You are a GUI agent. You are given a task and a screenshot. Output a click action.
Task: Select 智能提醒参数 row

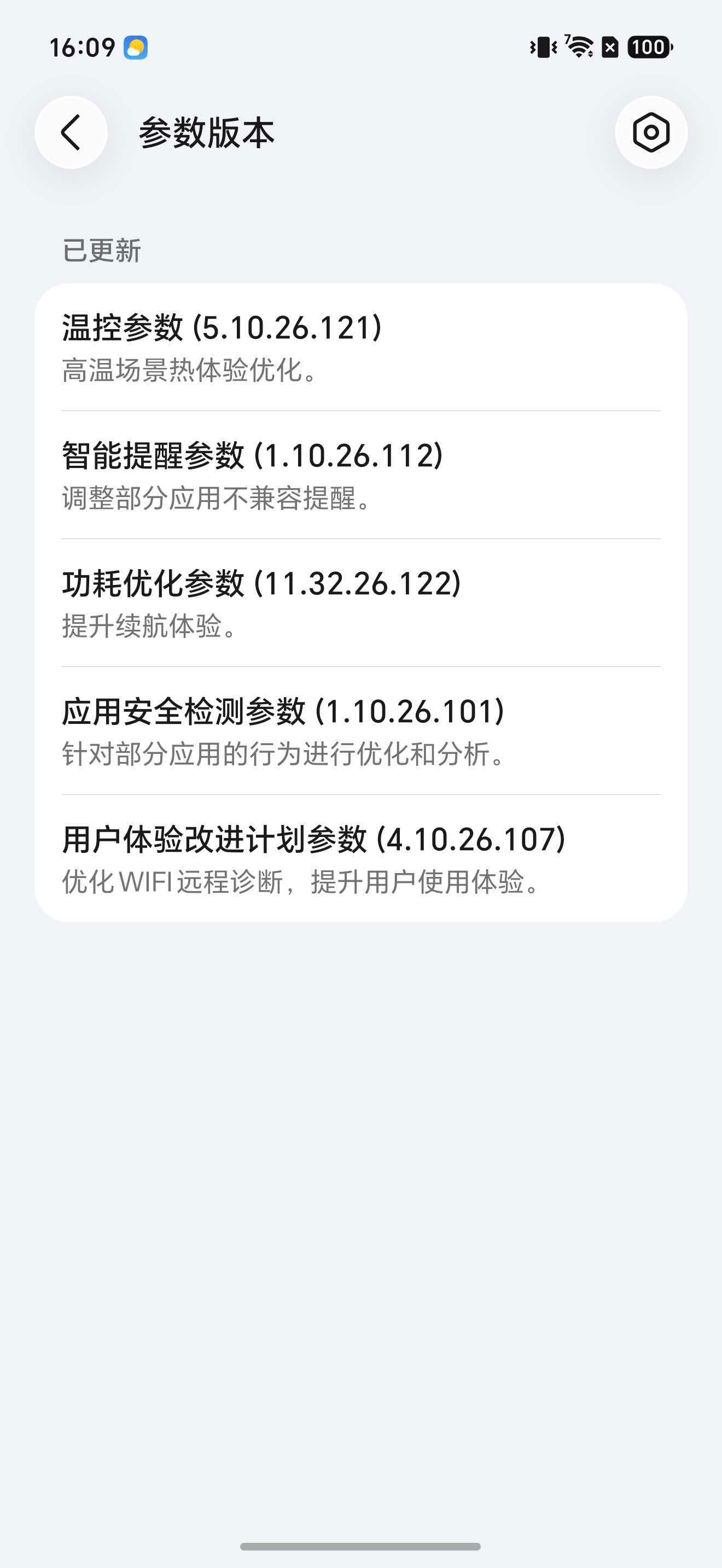point(361,476)
